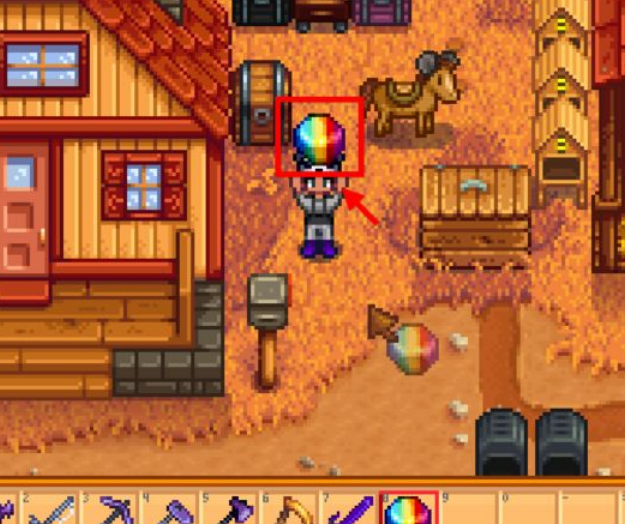This screenshot has height=524, width=625.
Task: Select the purple sword in toolbar slot 7
Action: click(x=348, y=509)
